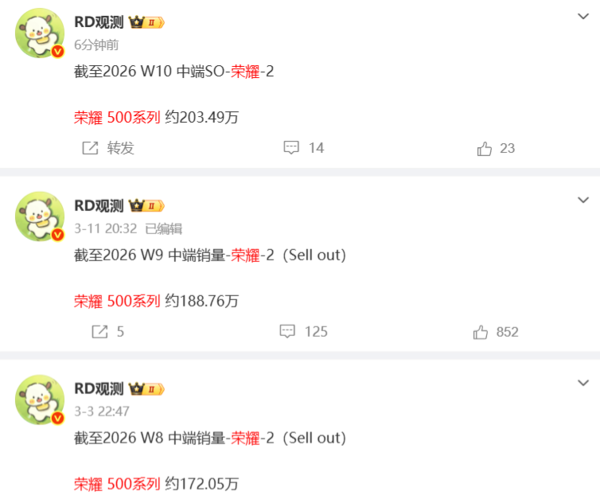Viewport: 600px width, 503px height.
Task: Open comments on the W10 post
Action: pos(303,148)
